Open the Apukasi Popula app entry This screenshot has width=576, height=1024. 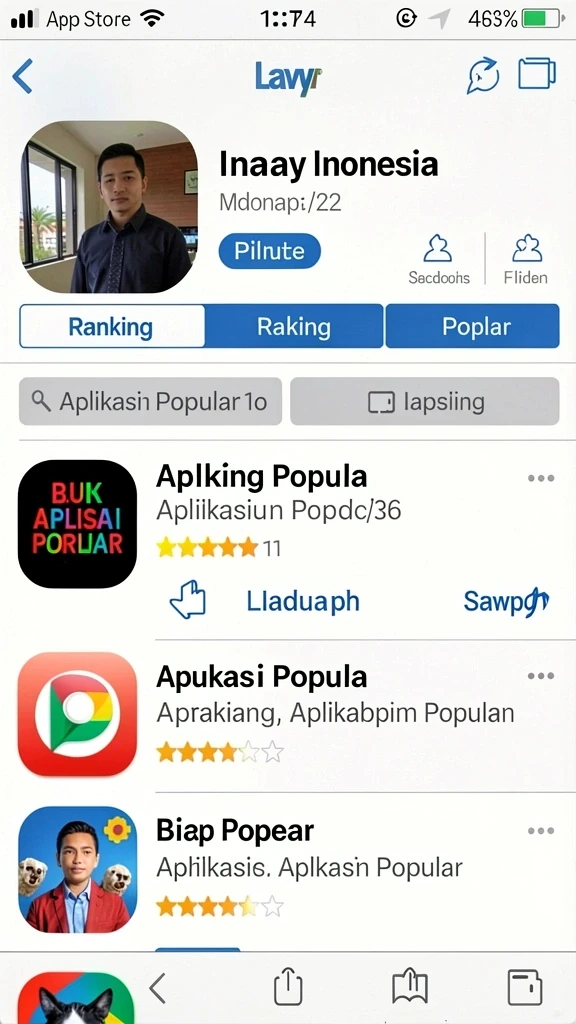click(288, 714)
